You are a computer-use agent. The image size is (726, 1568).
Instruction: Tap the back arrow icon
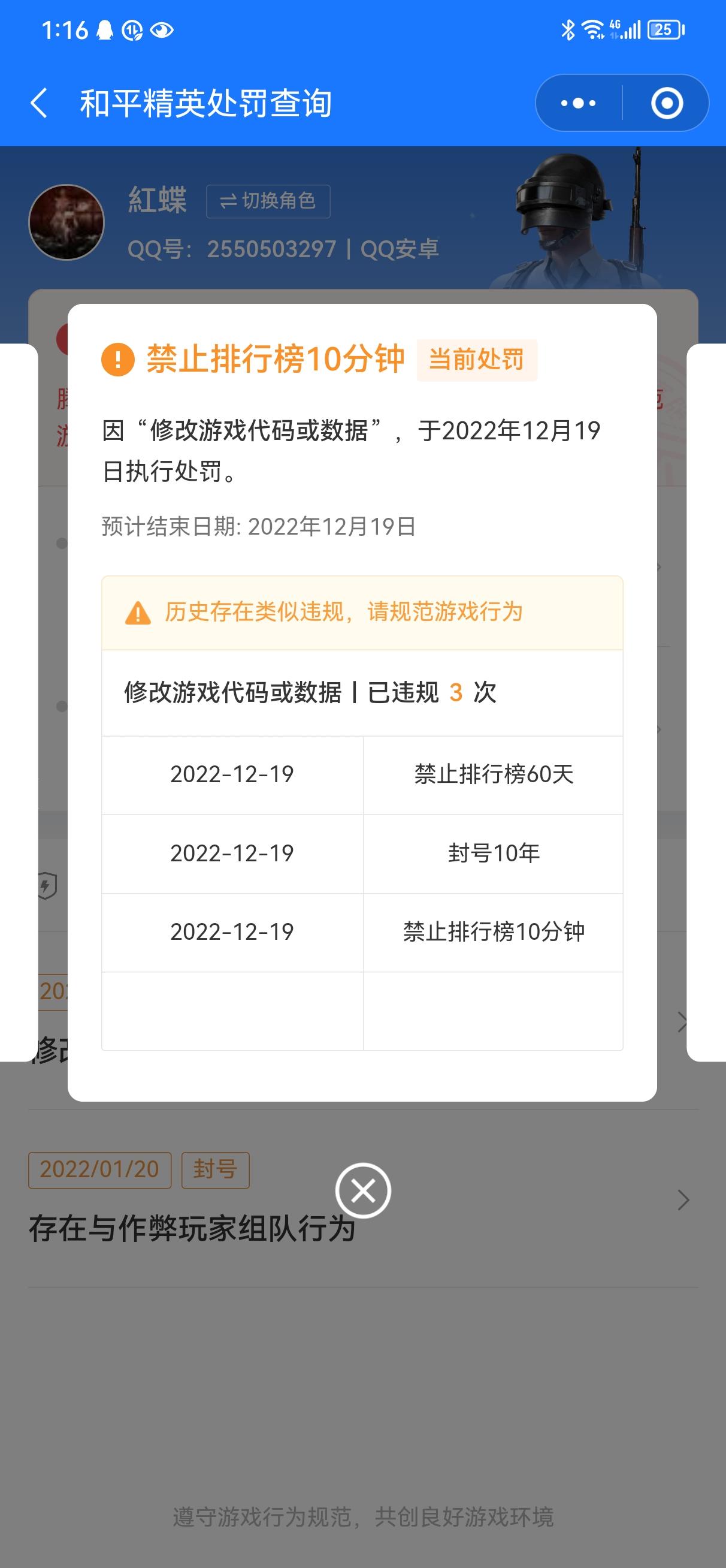point(40,103)
